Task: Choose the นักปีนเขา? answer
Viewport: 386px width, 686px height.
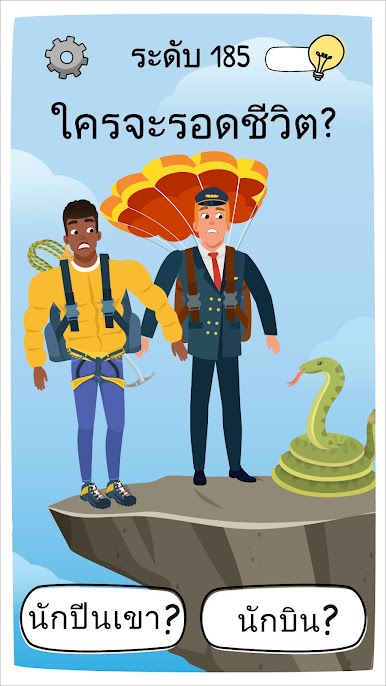Action: [x=103, y=618]
